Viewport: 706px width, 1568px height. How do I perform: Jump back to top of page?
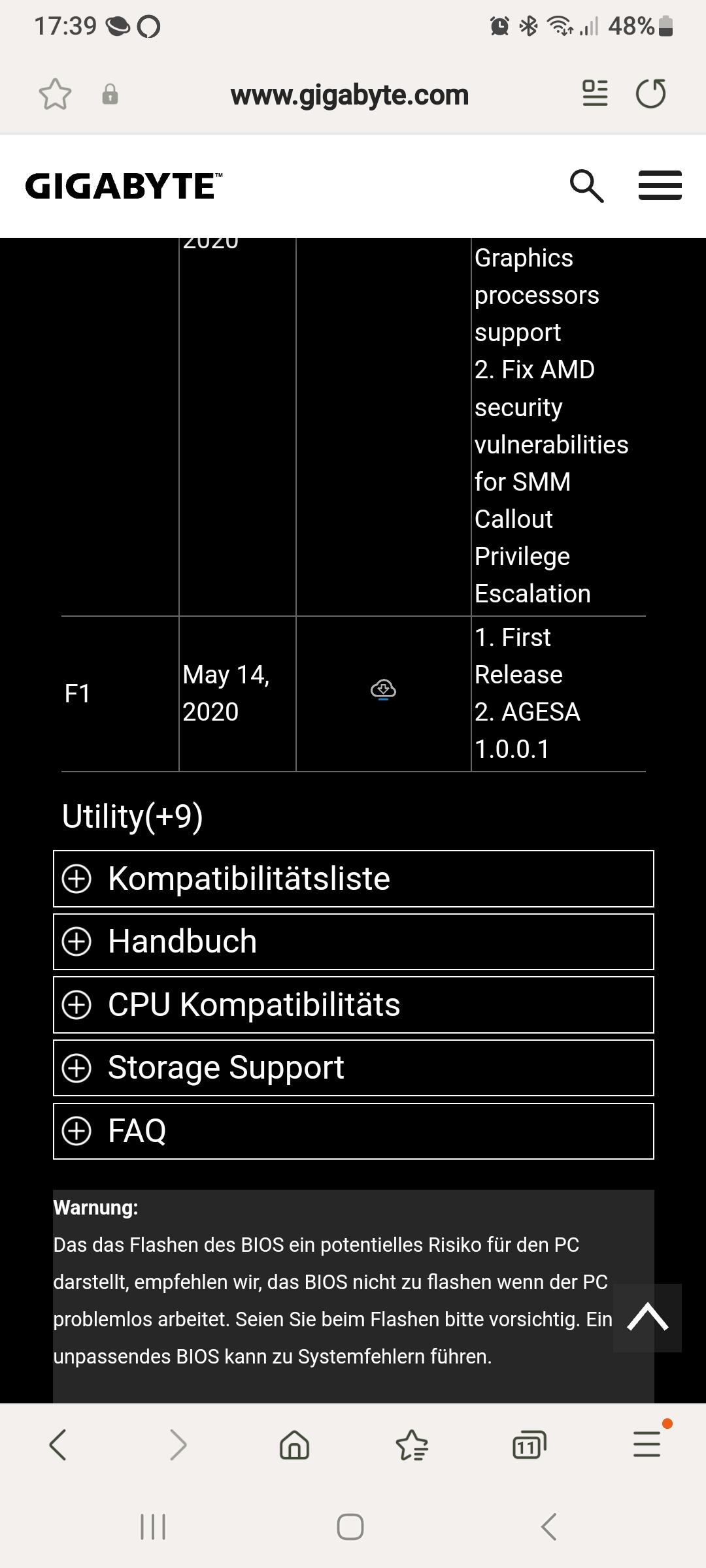pyautogui.click(x=647, y=1318)
